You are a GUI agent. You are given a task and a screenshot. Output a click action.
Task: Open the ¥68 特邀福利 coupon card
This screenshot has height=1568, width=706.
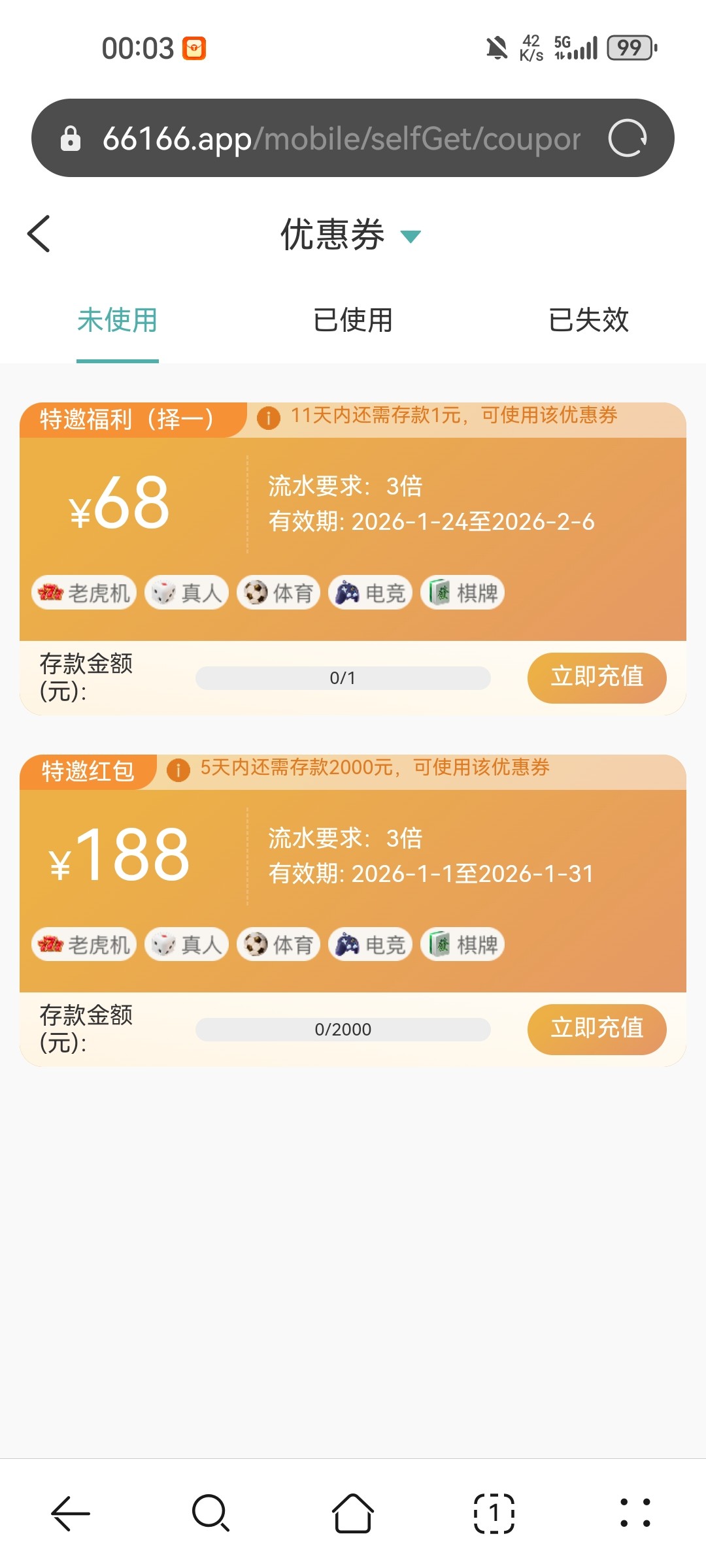(353, 516)
